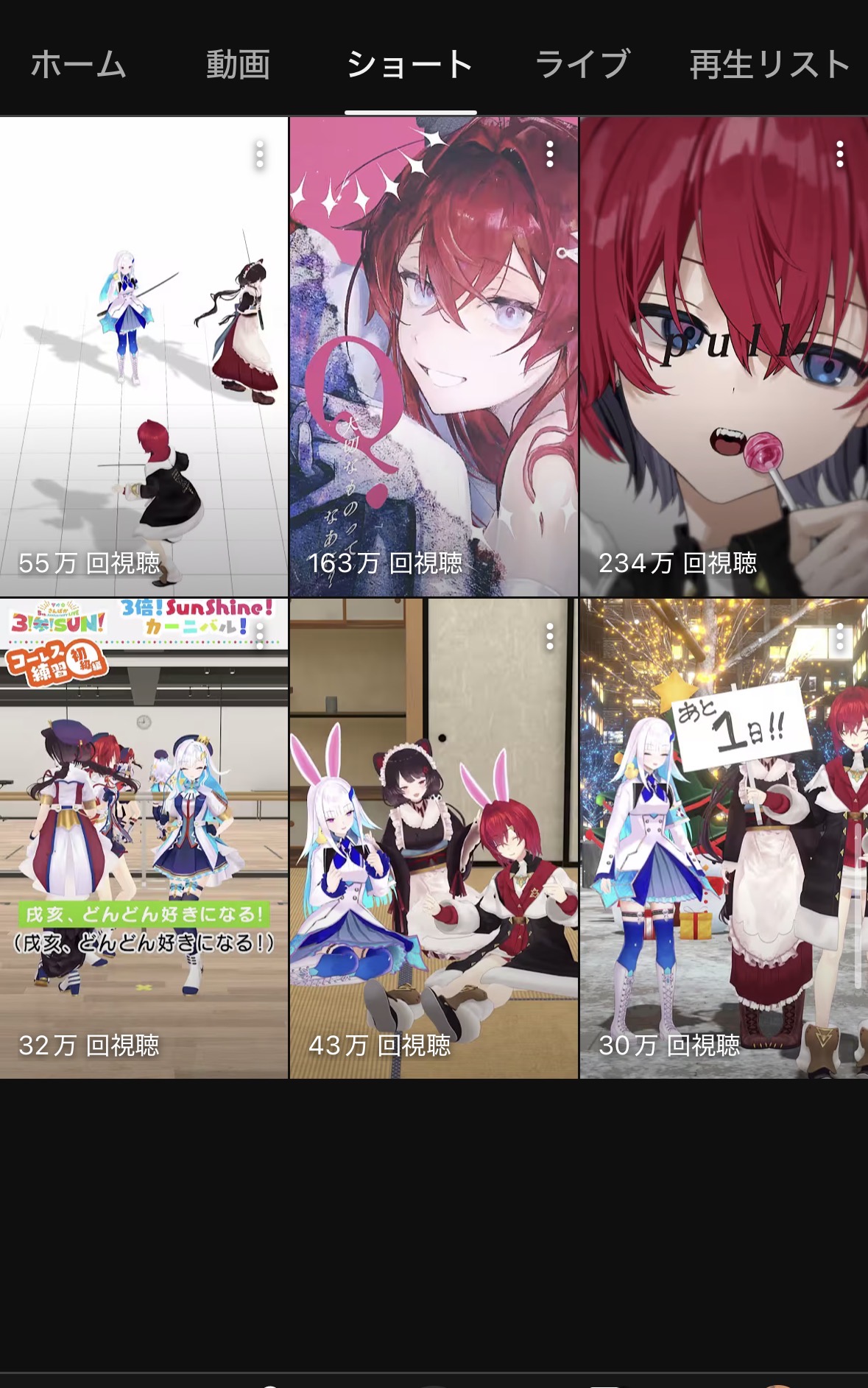The height and width of the screenshot is (1388, 868).
Task: Go to the 再生リスト tab
Action: [x=770, y=65]
